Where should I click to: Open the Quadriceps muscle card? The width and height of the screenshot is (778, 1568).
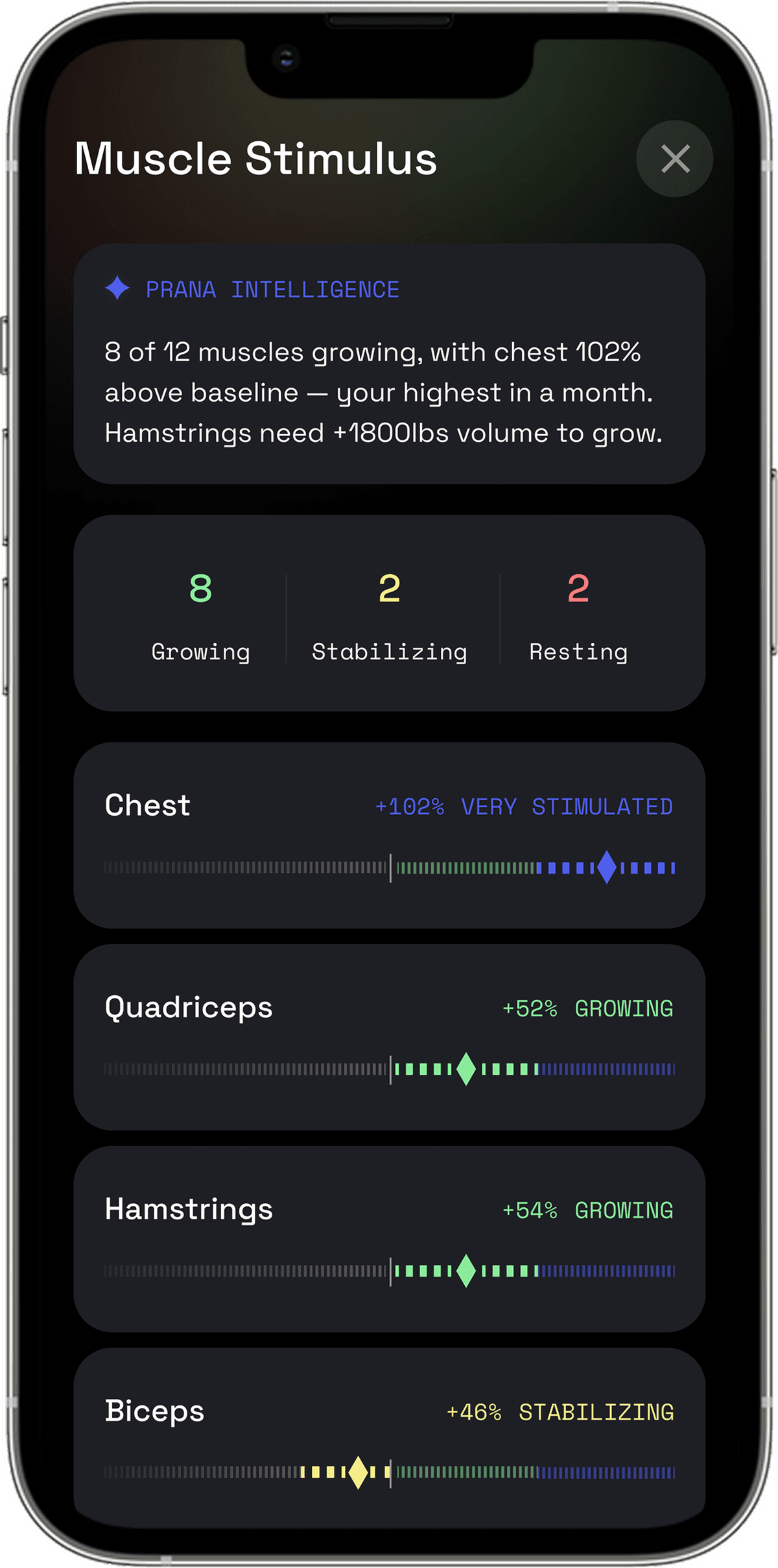click(389, 1037)
